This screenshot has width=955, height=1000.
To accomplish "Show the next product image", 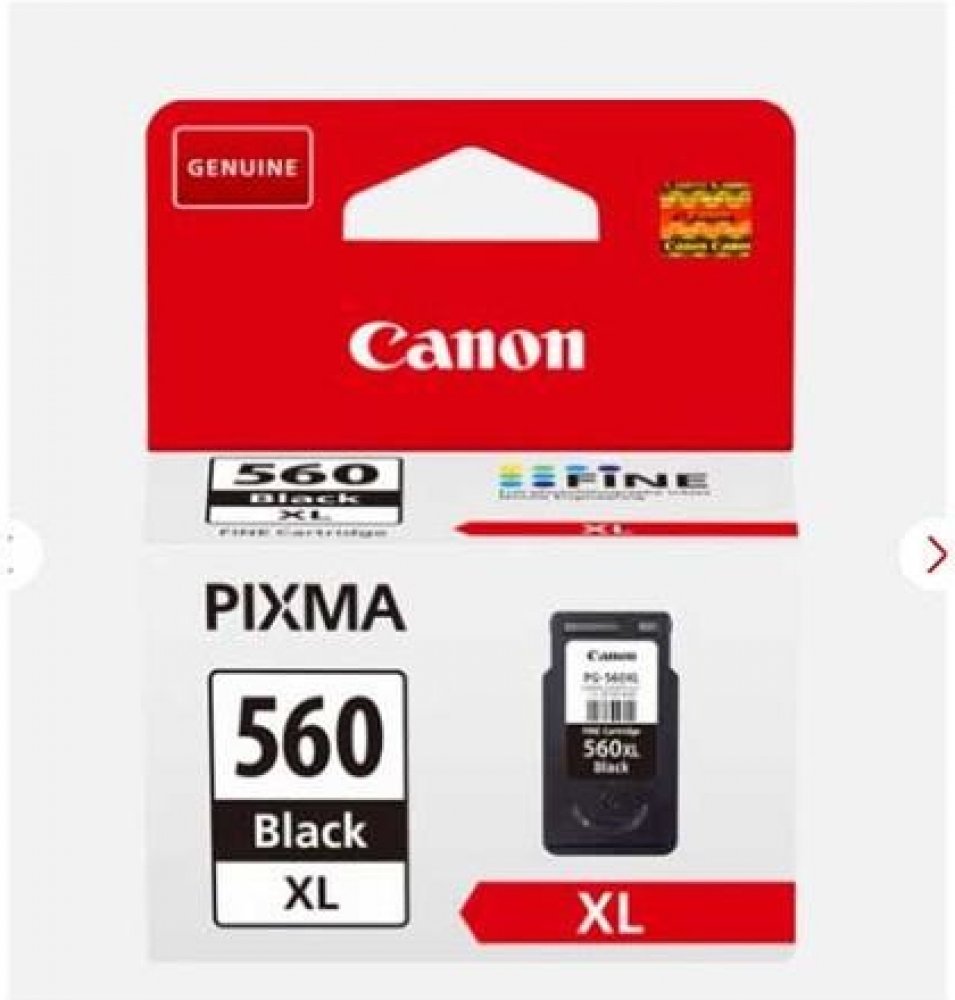I will (932, 555).
